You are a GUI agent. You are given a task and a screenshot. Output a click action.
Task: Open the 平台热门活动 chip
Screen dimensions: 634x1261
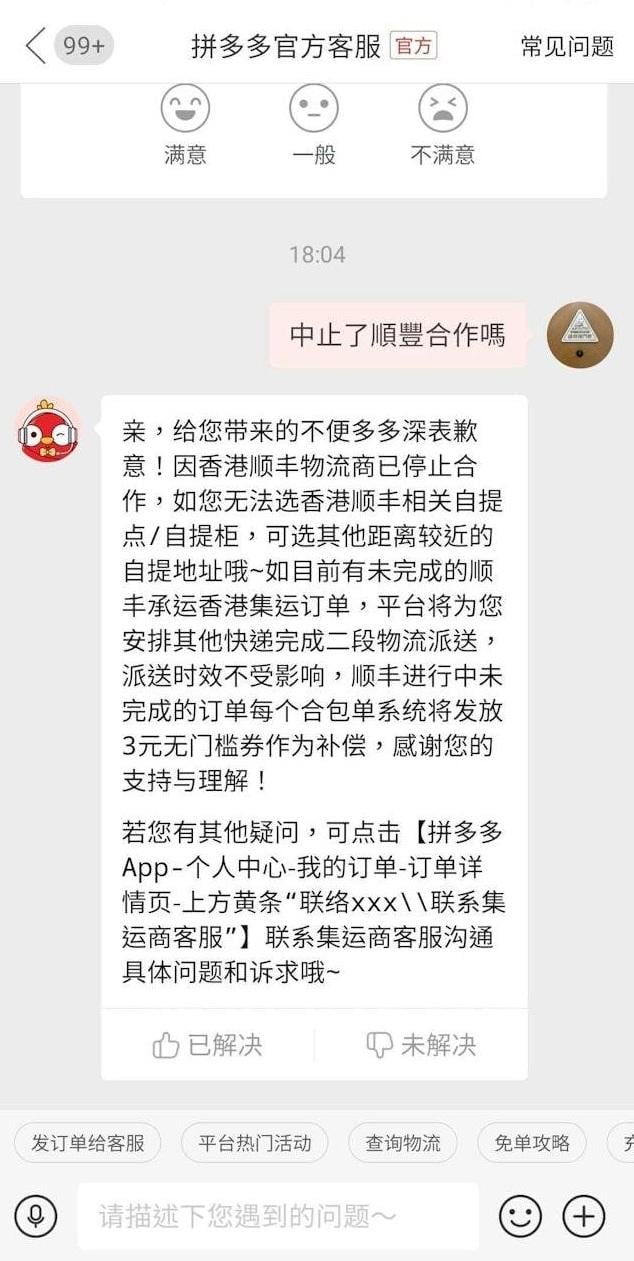pyautogui.click(x=254, y=1143)
